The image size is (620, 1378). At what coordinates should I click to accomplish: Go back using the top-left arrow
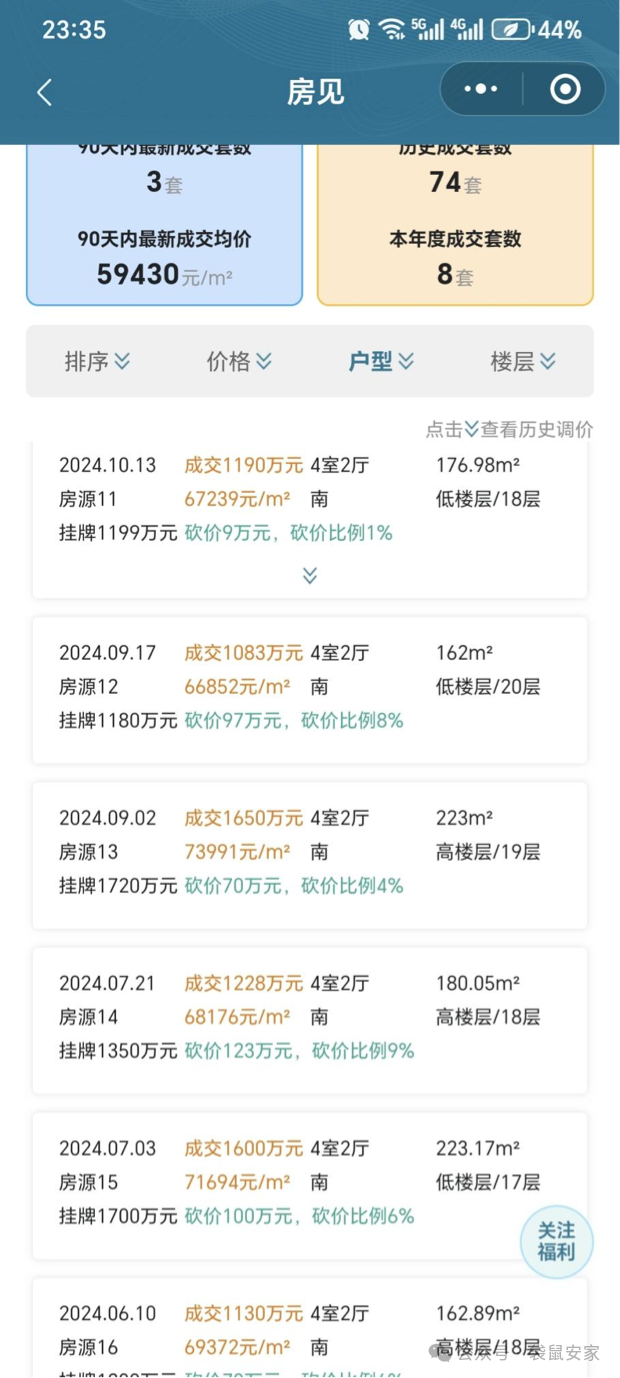[44, 92]
